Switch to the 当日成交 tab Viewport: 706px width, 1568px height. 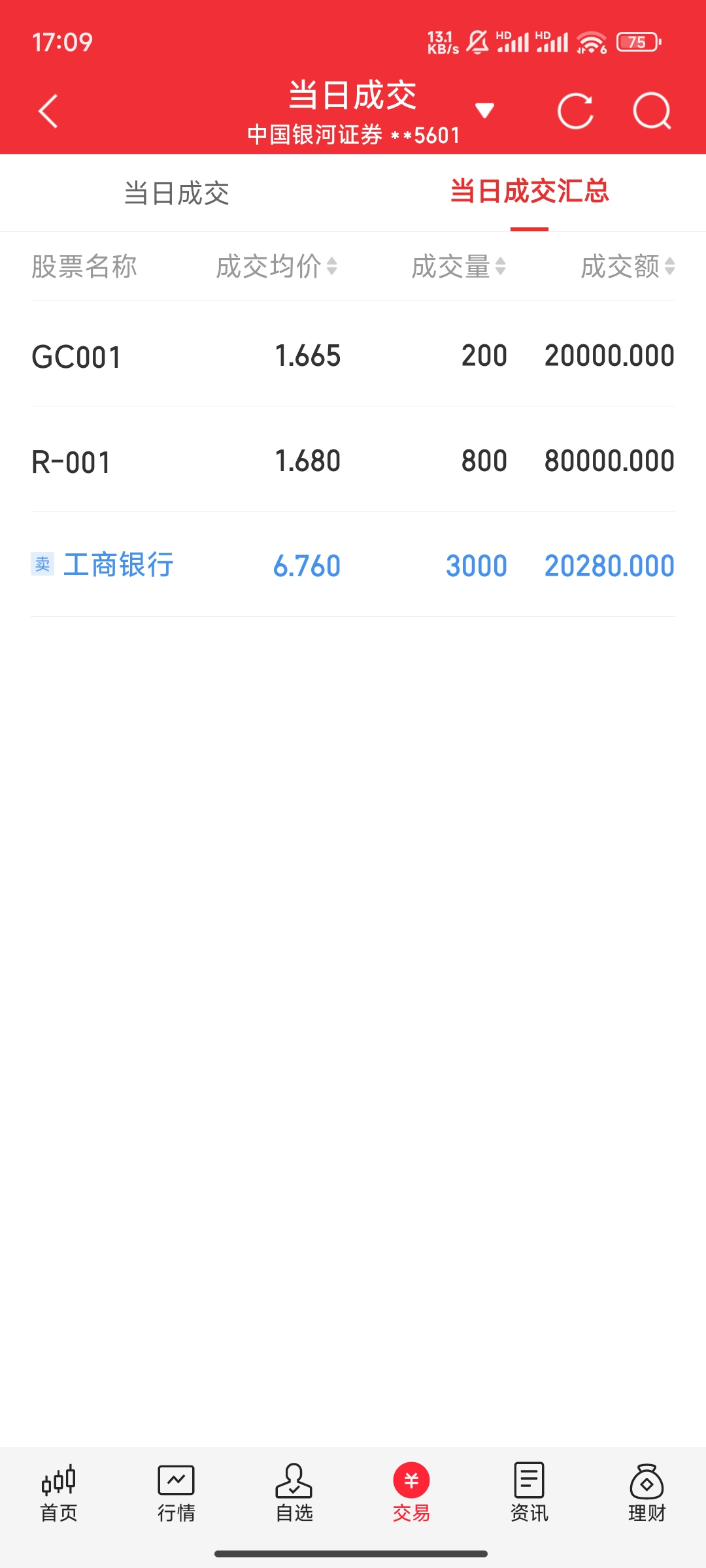(x=176, y=193)
